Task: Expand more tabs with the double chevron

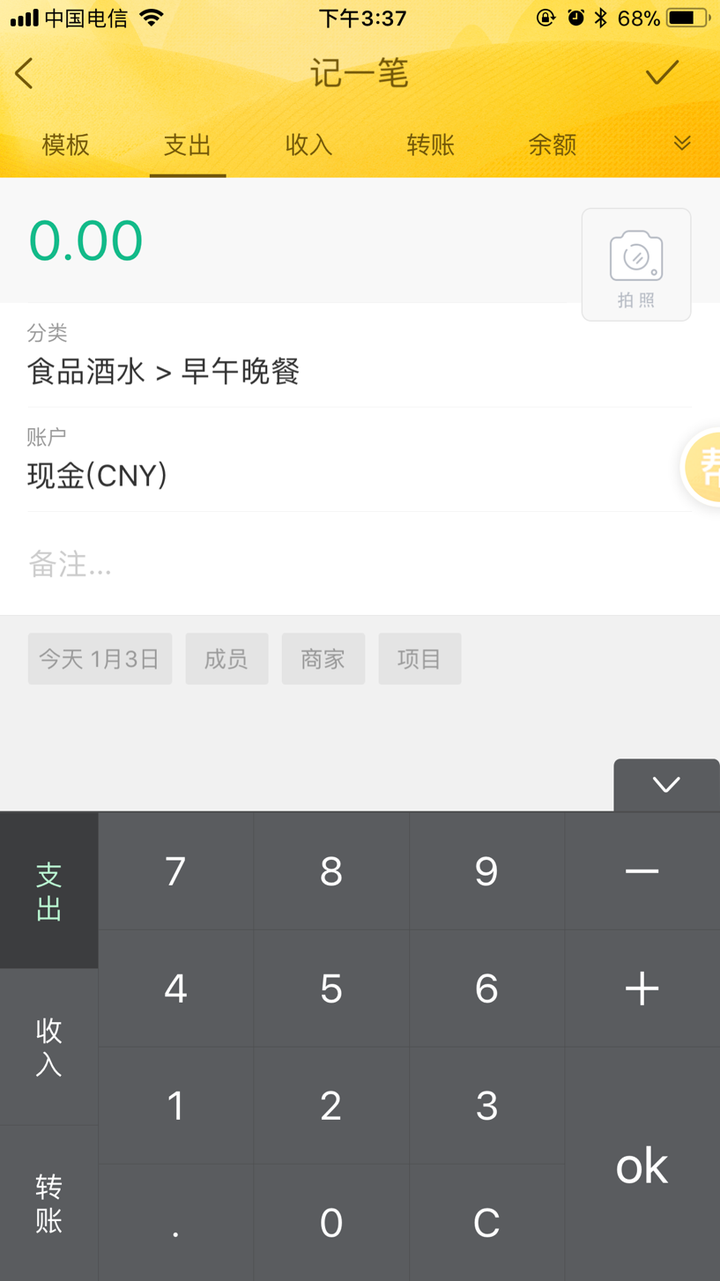Action: coord(682,144)
